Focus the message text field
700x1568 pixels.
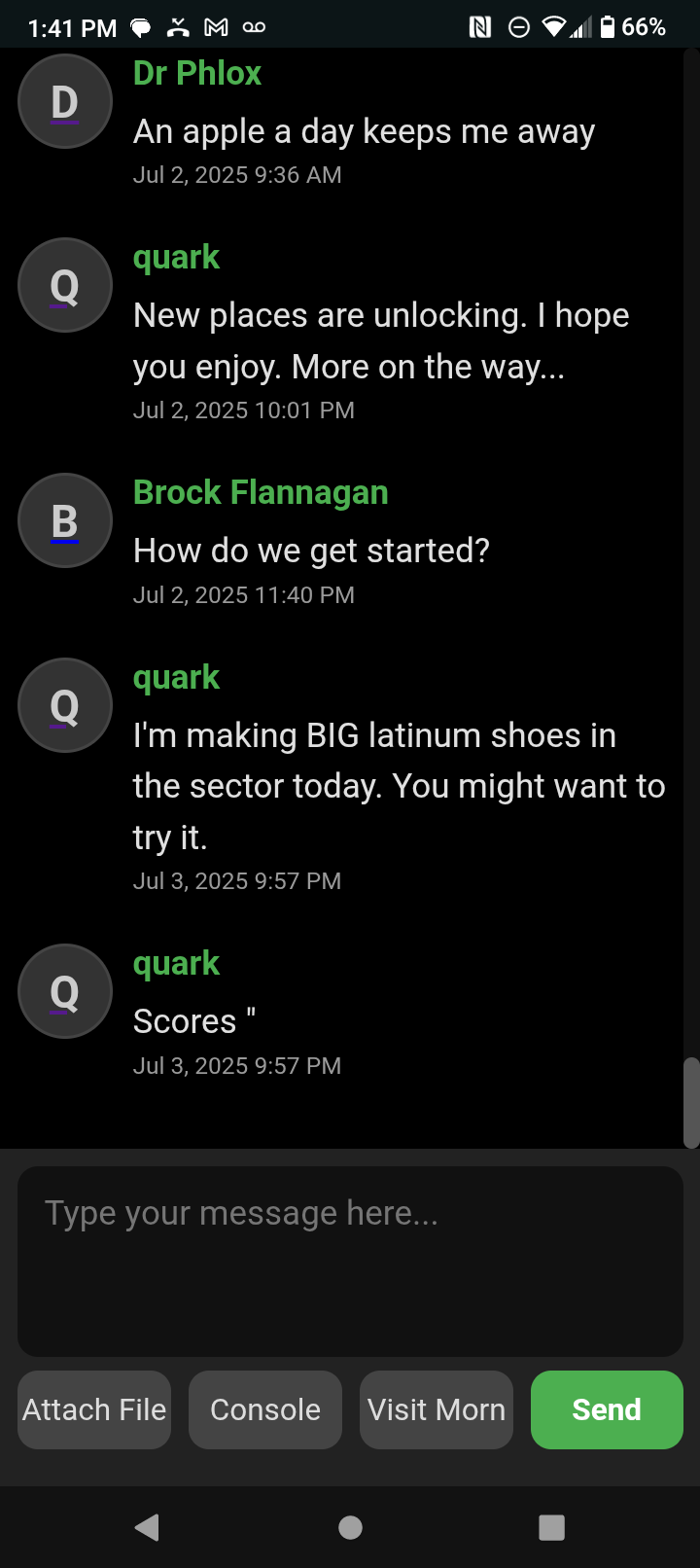[x=350, y=1260]
